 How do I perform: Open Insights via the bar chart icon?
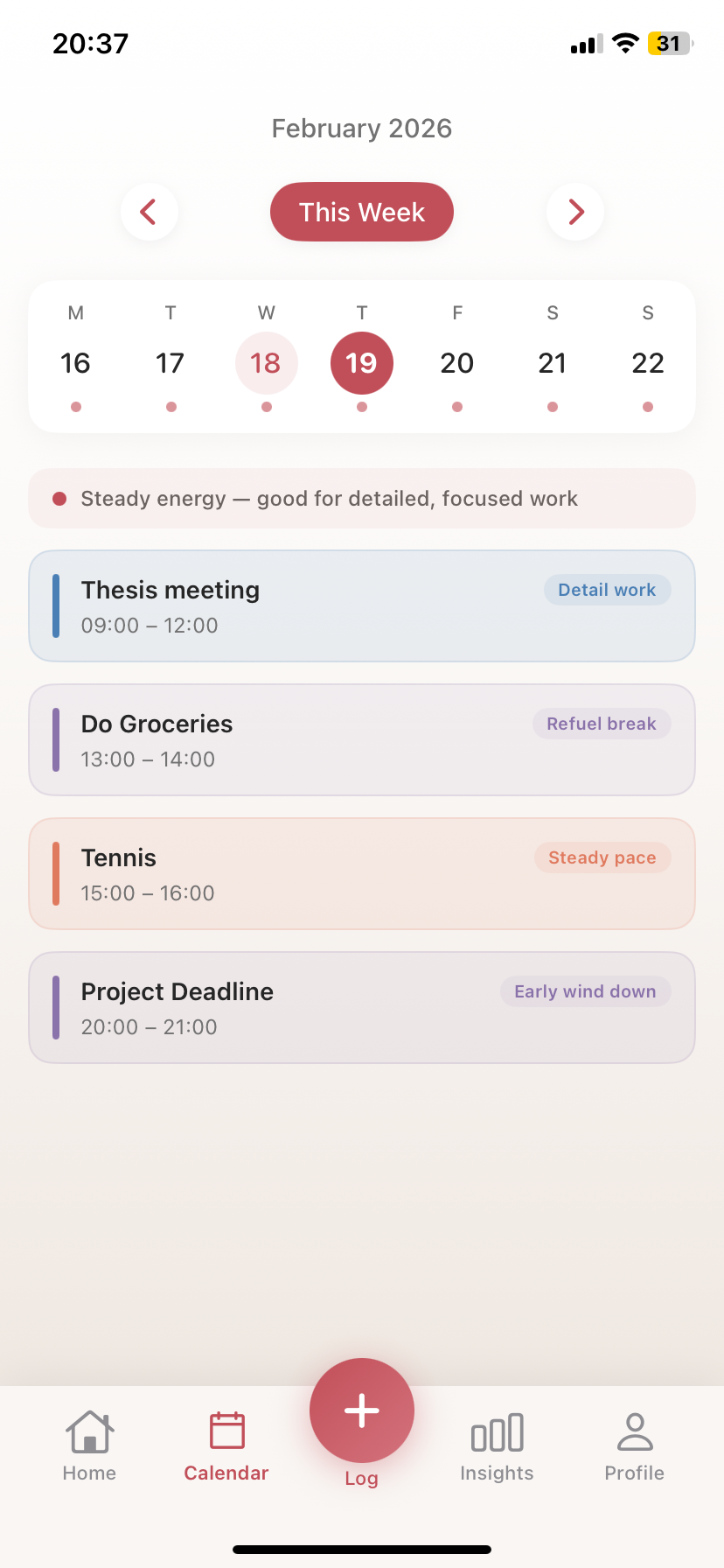tap(496, 1431)
